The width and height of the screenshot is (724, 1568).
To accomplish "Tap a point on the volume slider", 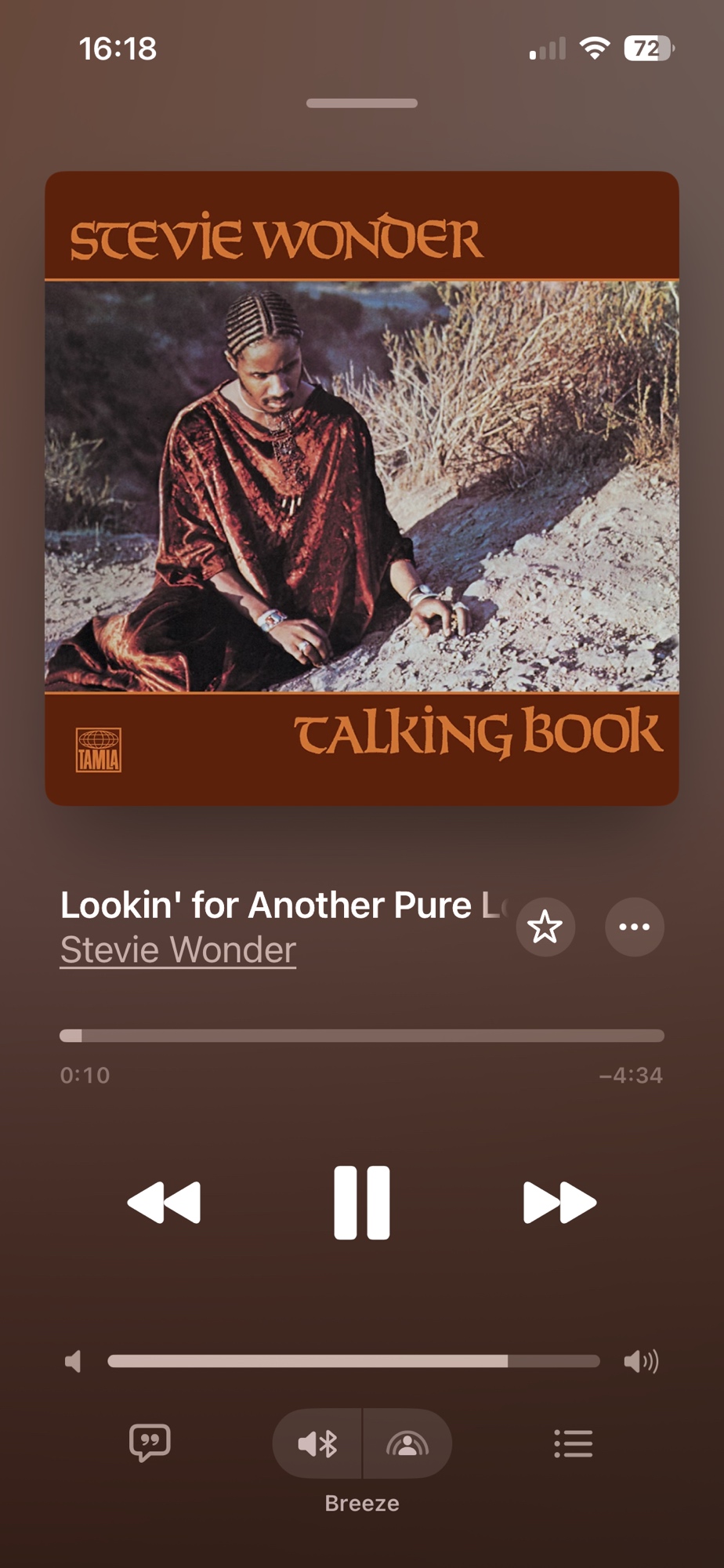I will [x=353, y=1361].
